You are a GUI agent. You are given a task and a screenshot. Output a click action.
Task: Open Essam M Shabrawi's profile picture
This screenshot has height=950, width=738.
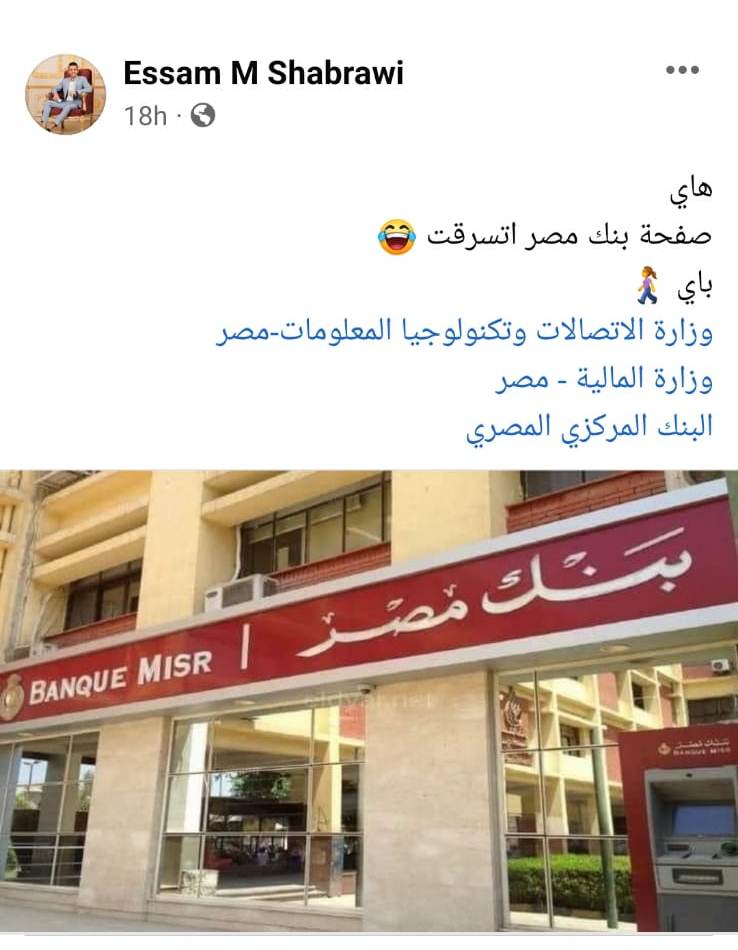click(65, 94)
